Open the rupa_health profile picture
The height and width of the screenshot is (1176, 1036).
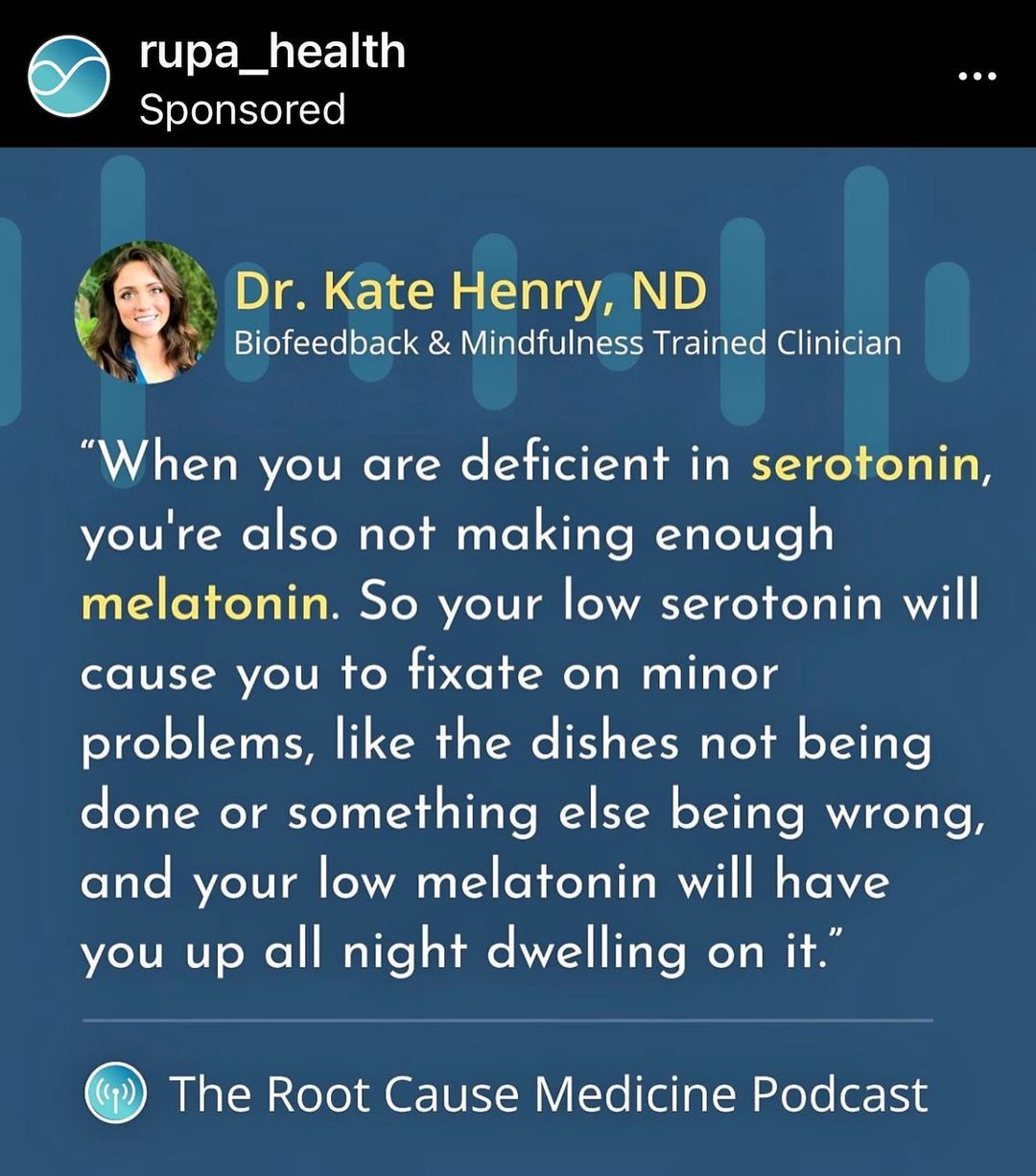[x=68, y=76]
